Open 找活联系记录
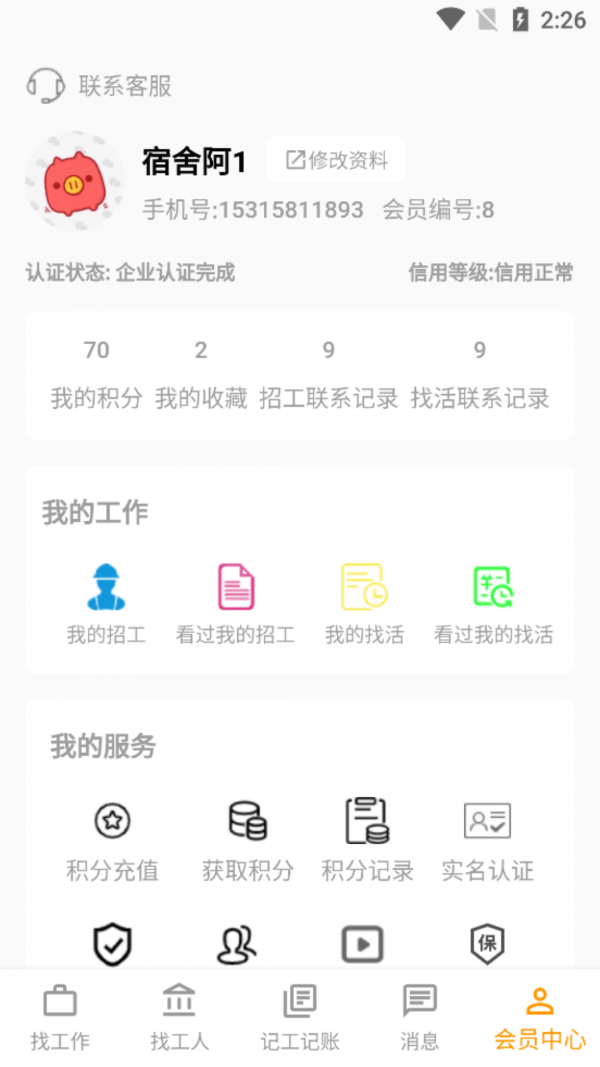Image resolution: width=600 pixels, height=1067 pixels. click(480, 375)
